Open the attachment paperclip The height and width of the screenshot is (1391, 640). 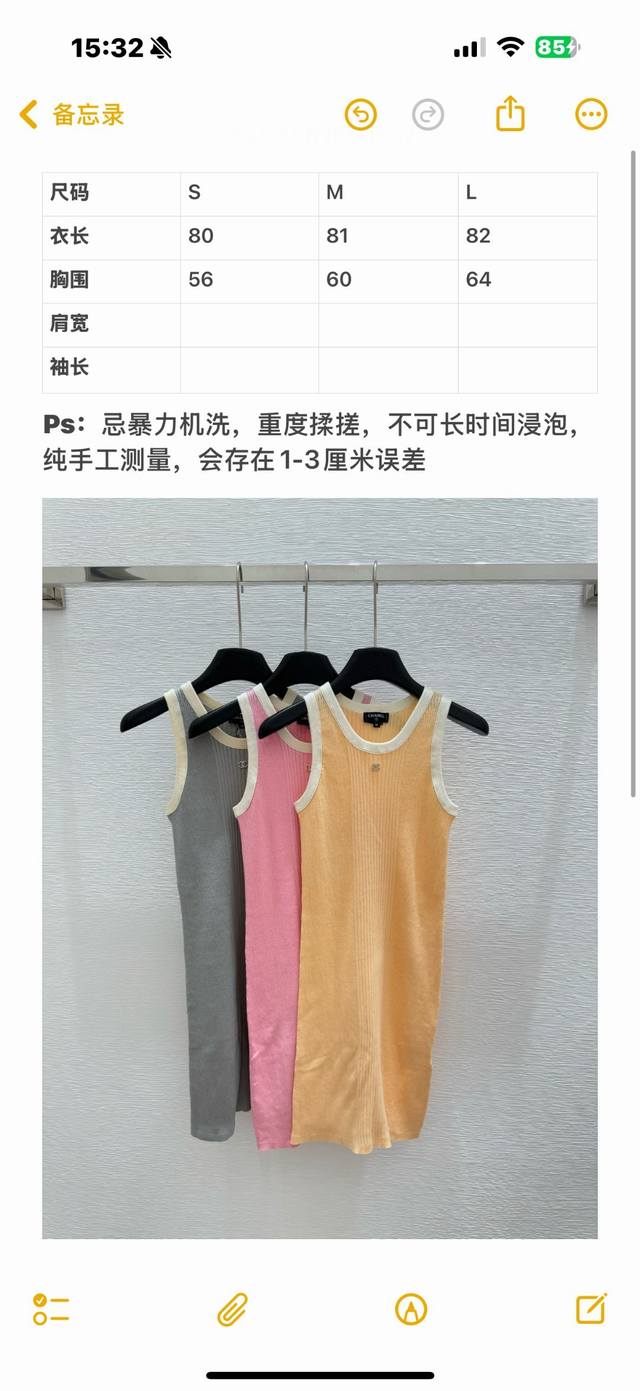pyautogui.click(x=232, y=1309)
